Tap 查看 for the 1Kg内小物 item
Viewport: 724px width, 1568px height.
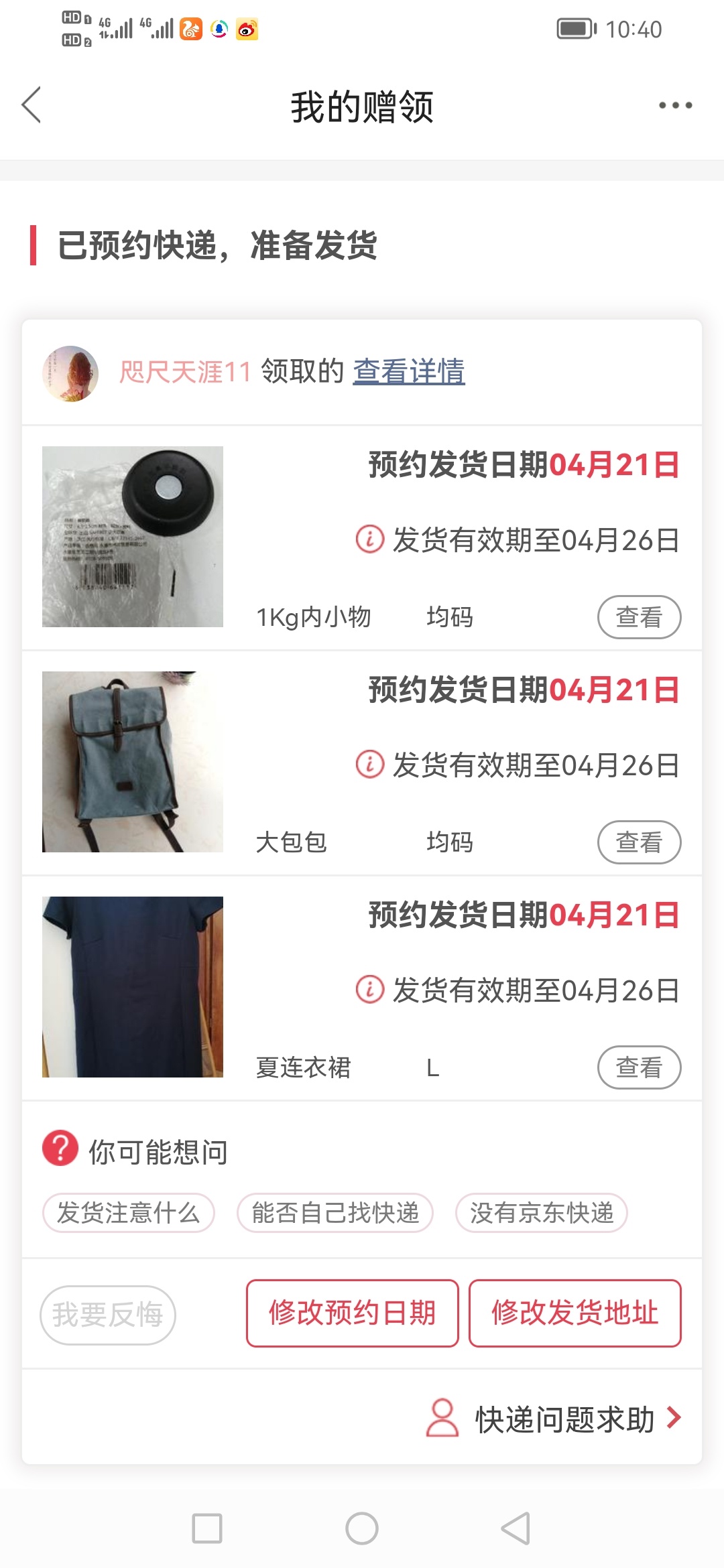[639, 617]
